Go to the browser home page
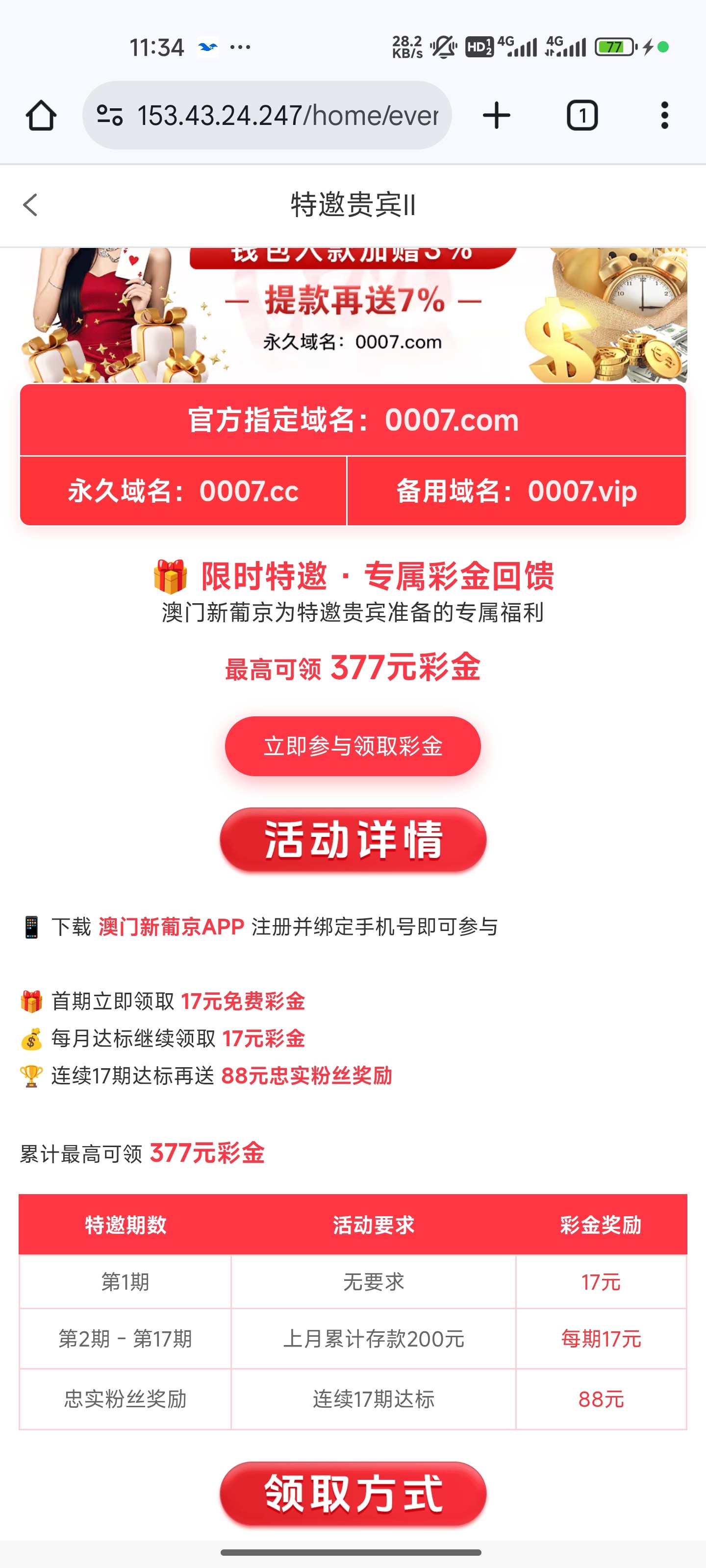Viewport: 706px width, 1568px height. [41, 115]
